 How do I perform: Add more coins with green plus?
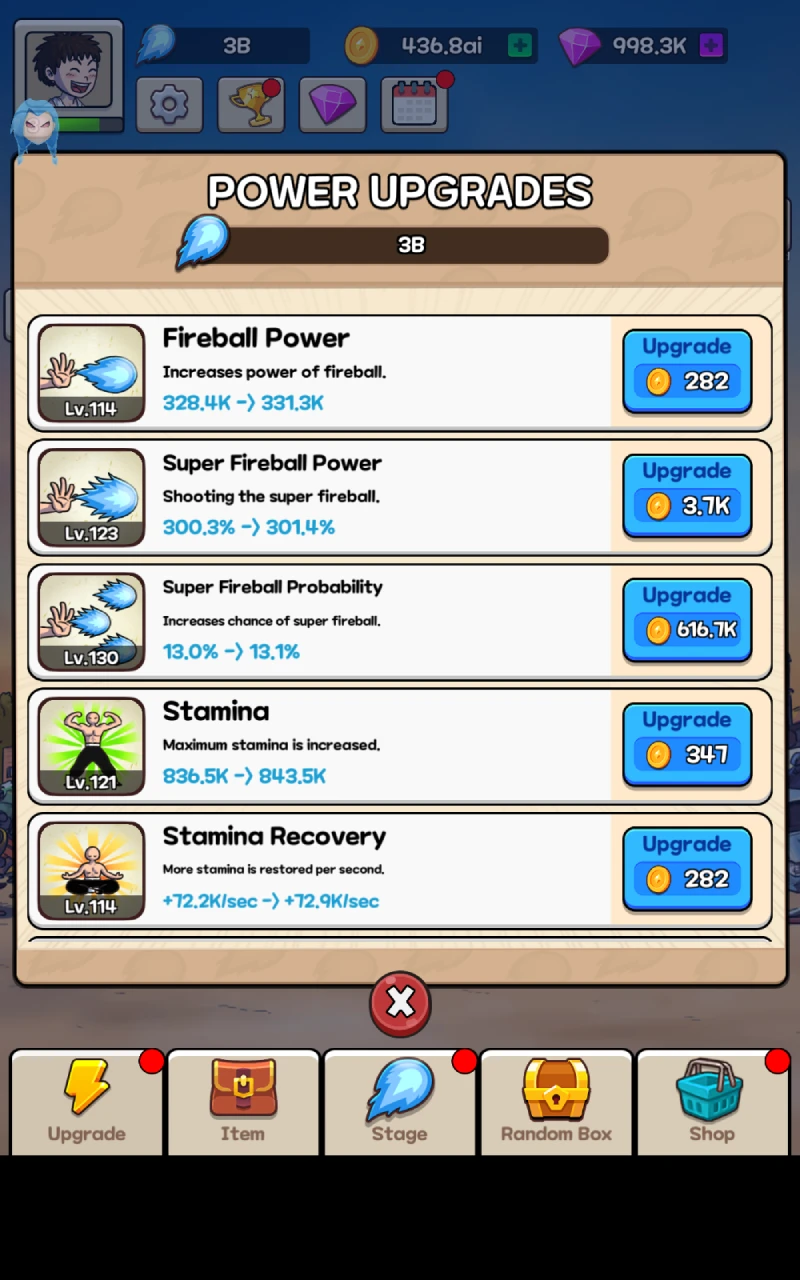point(520,45)
